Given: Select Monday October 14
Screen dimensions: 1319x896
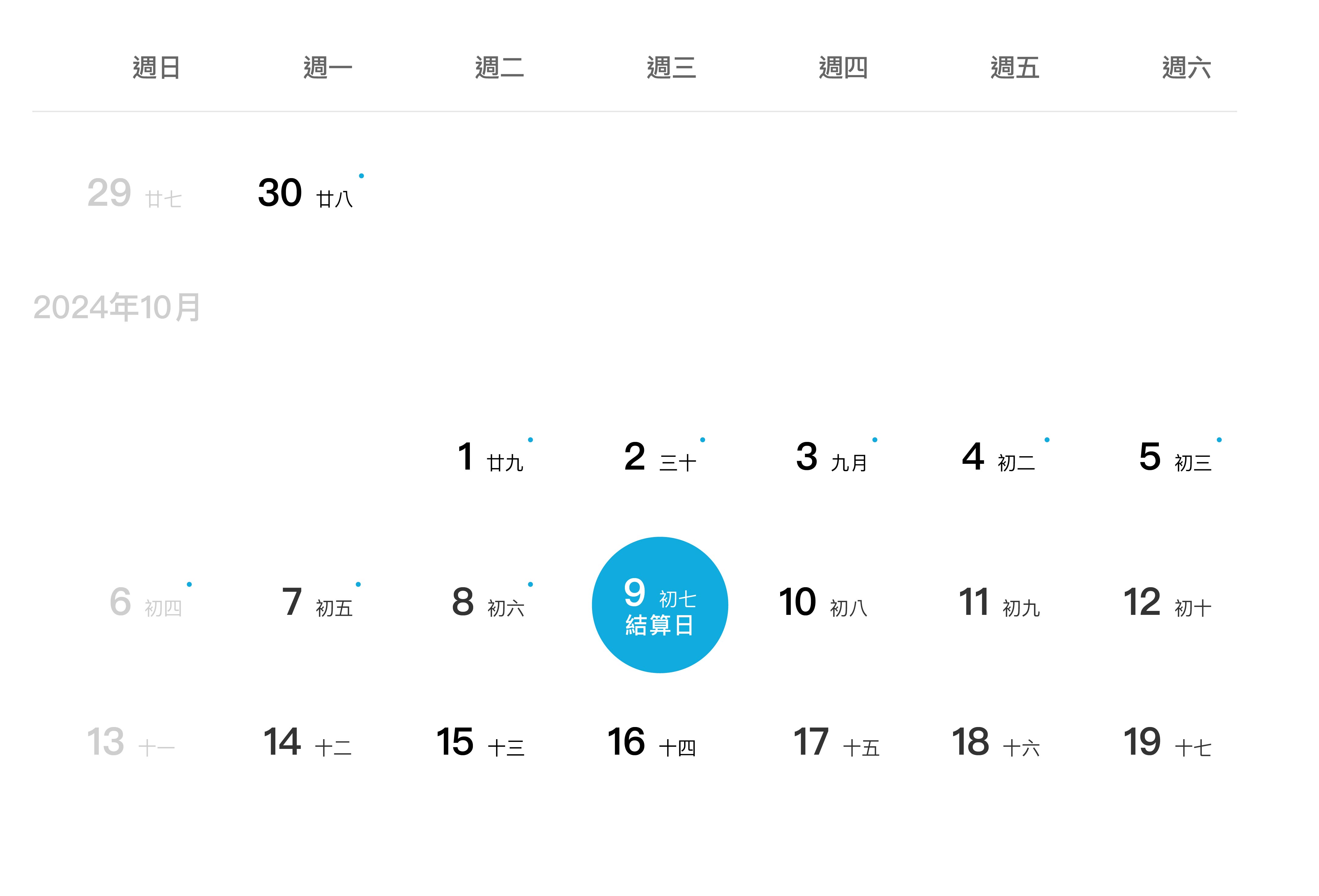Looking at the screenshot, I should coord(307,742).
